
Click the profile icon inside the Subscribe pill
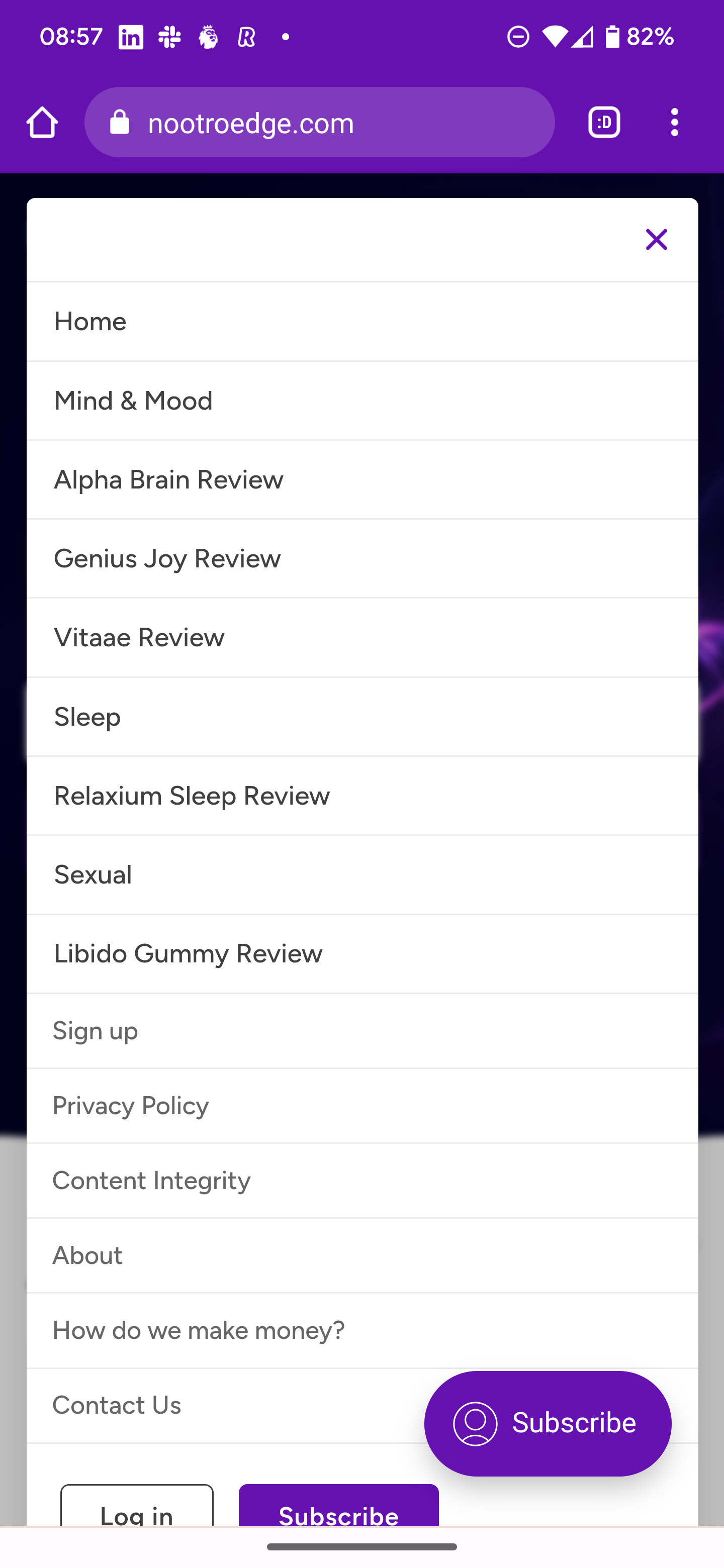[477, 1423]
